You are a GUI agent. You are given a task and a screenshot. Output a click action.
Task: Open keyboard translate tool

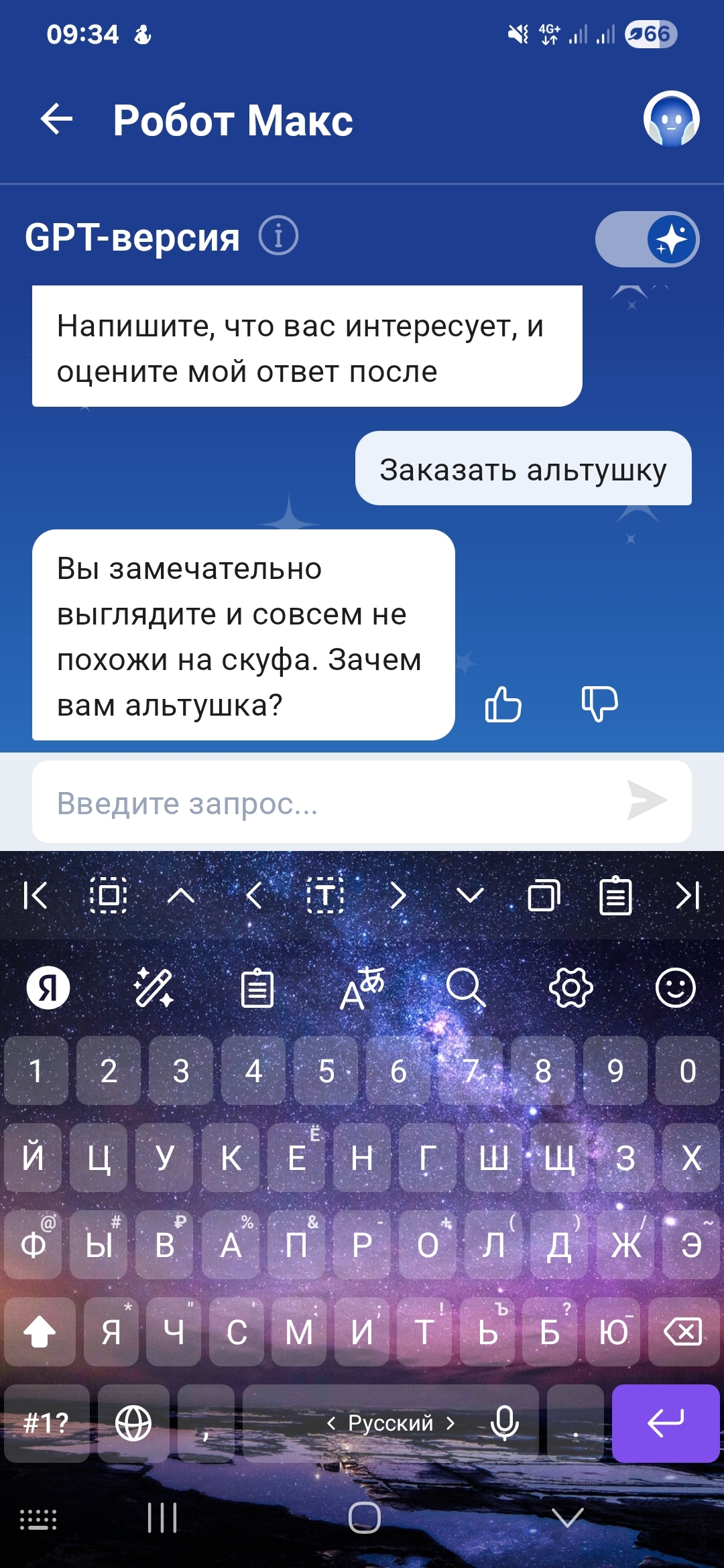pyautogui.click(x=362, y=988)
